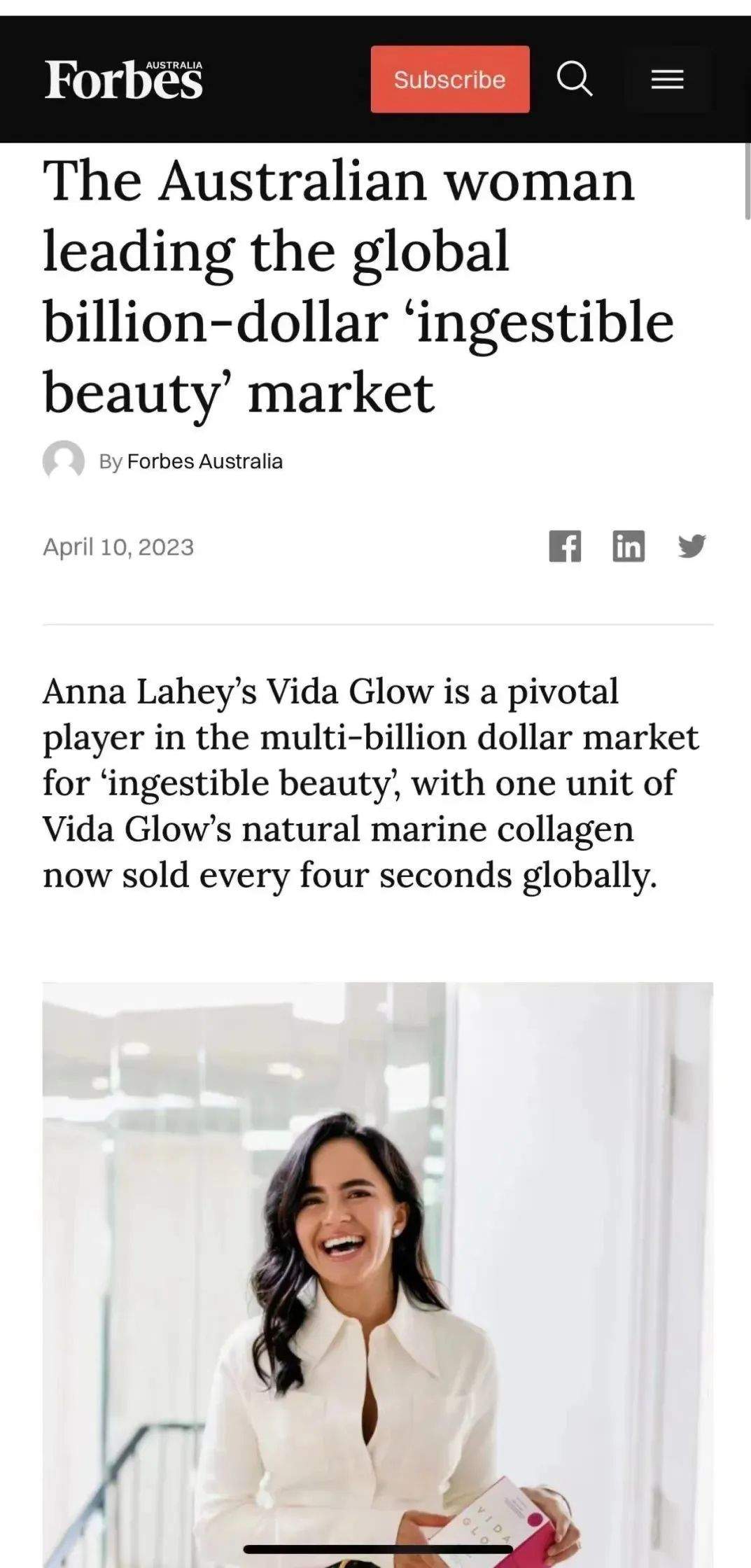Go to Forbes Australia homepage logo
The image size is (751, 1568).
coord(124,80)
